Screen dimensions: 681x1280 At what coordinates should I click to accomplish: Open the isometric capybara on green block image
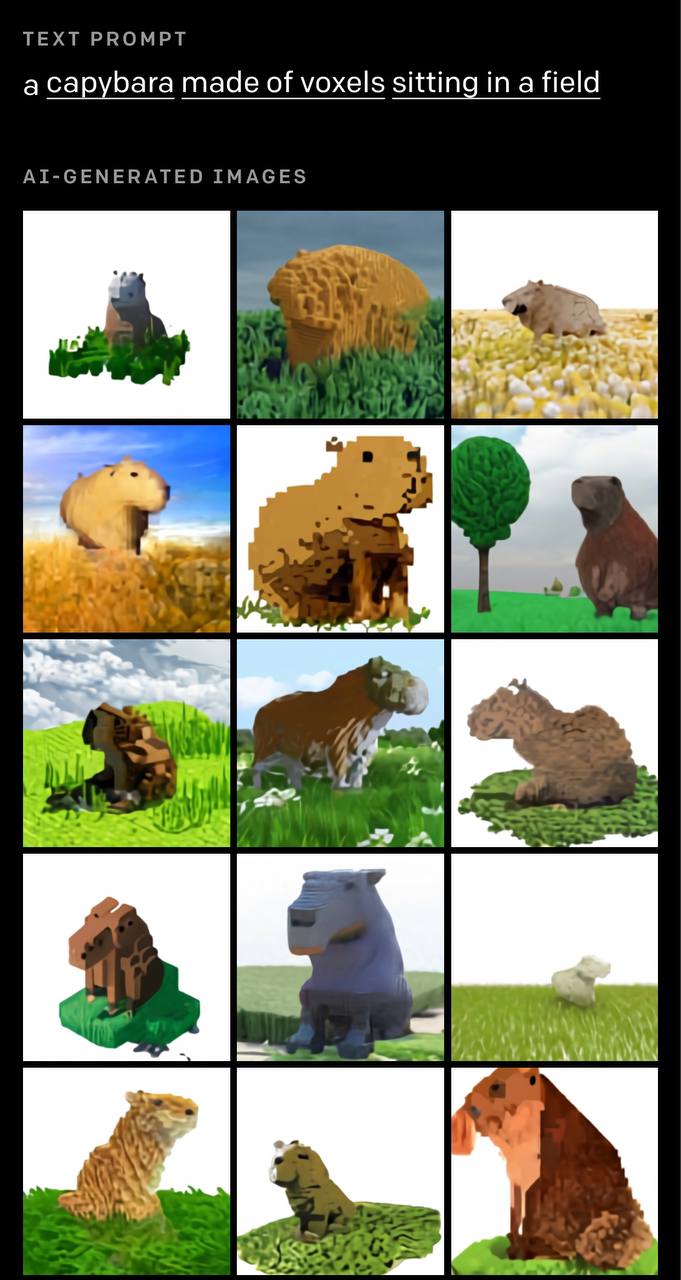click(126, 956)
